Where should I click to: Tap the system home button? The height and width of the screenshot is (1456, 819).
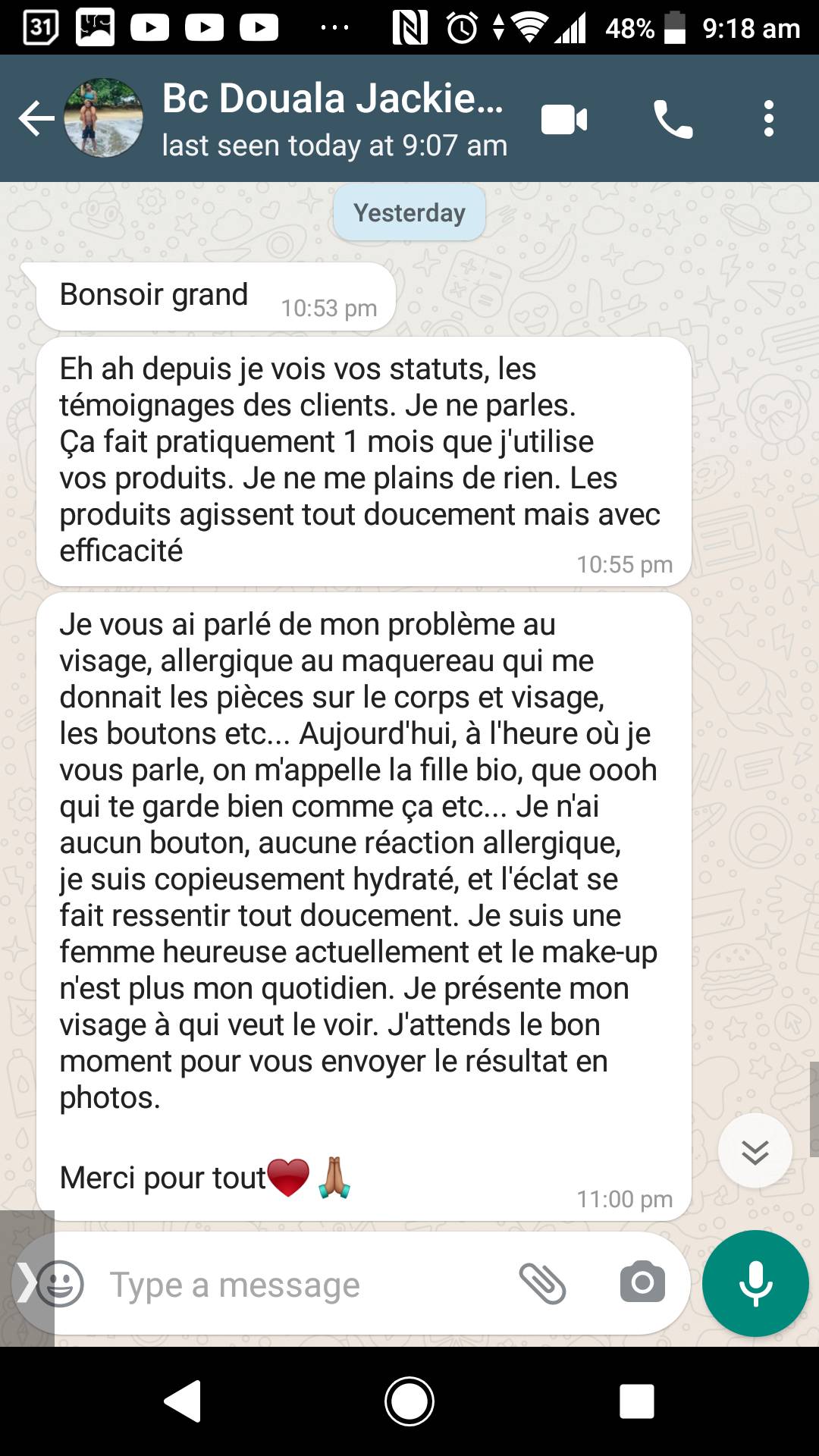click(409, 1401)
